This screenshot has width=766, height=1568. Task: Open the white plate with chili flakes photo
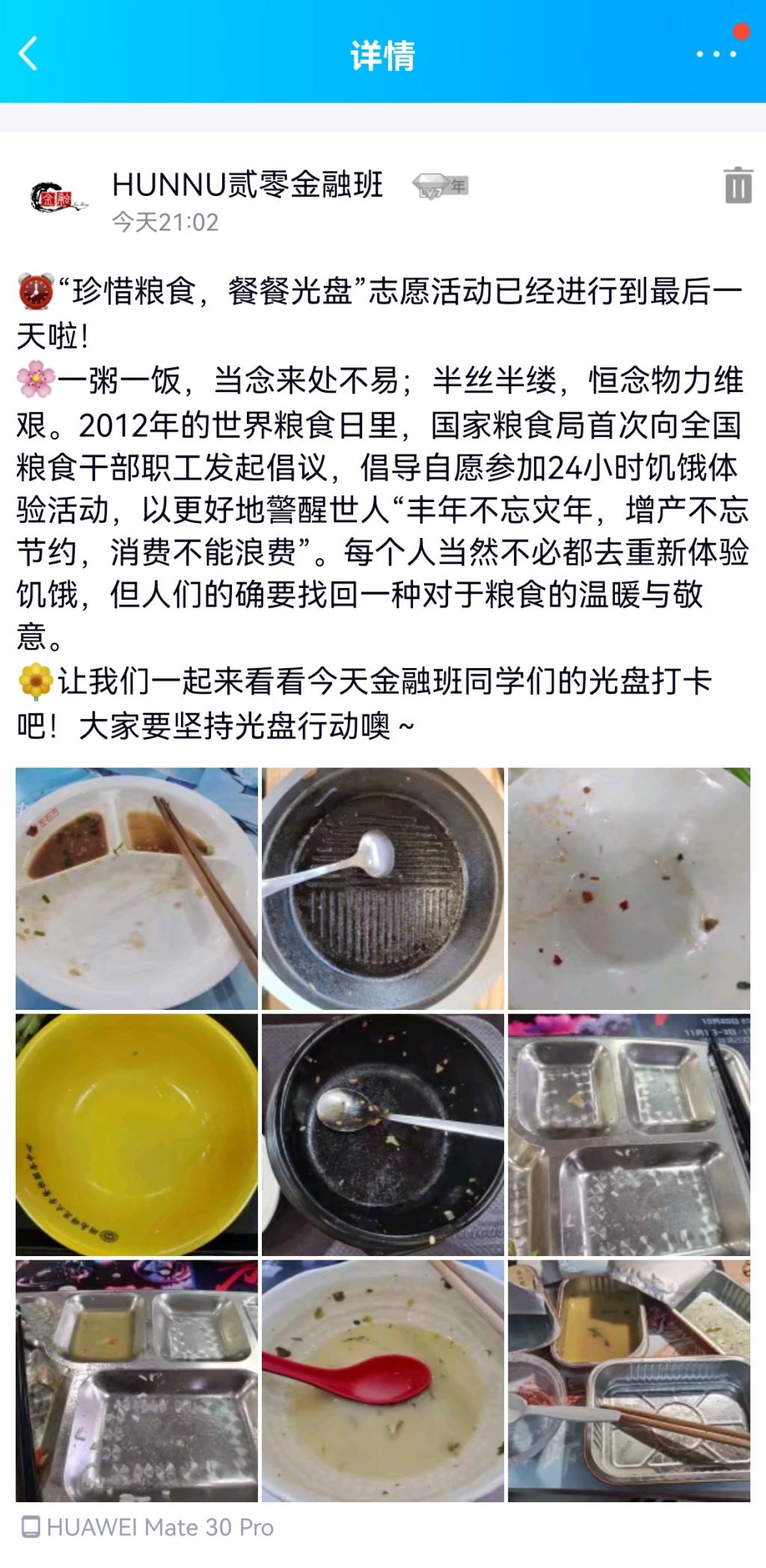click(629, 889)
